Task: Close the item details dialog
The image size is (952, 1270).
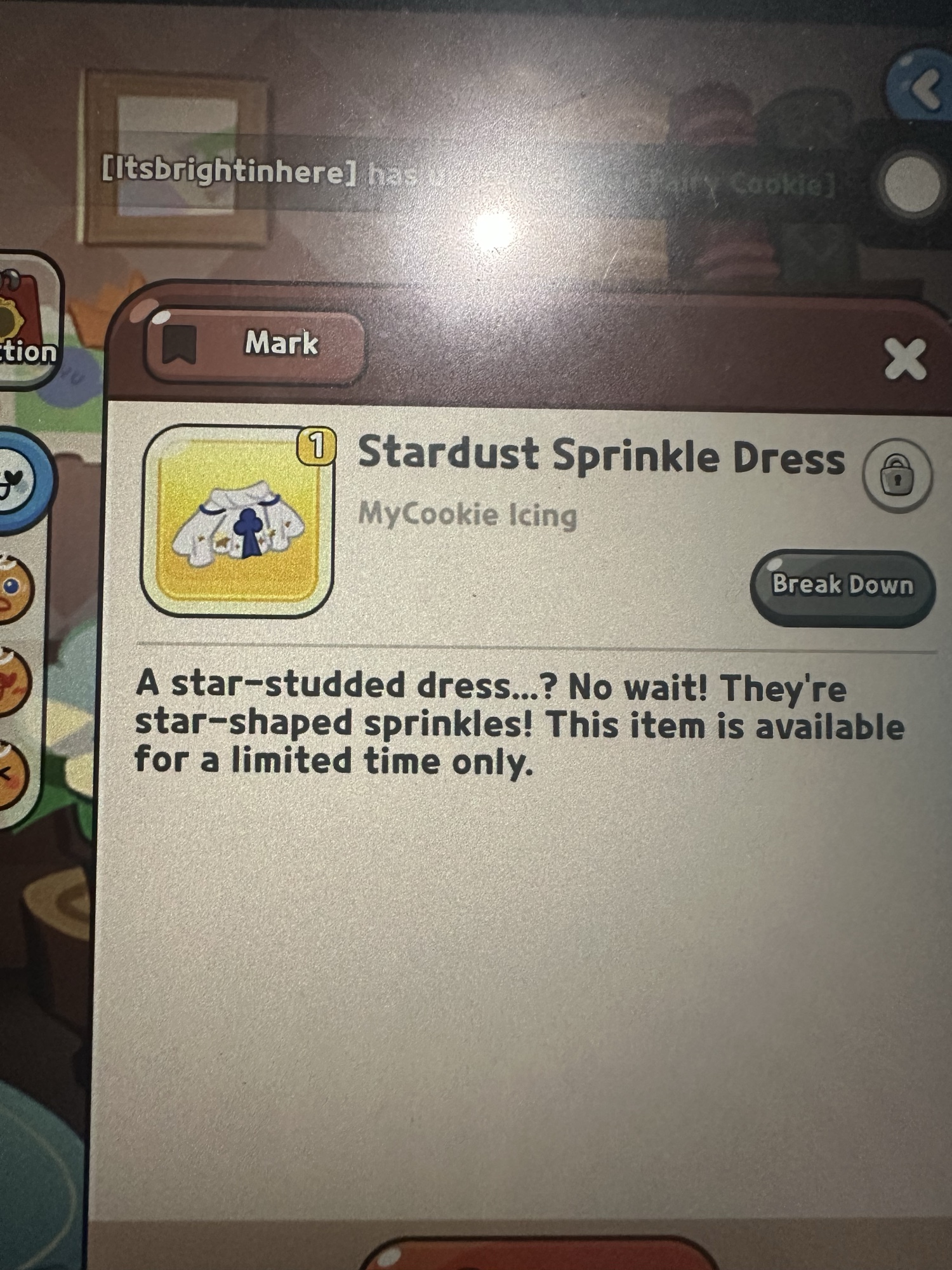Action: (x=905, y=359)
